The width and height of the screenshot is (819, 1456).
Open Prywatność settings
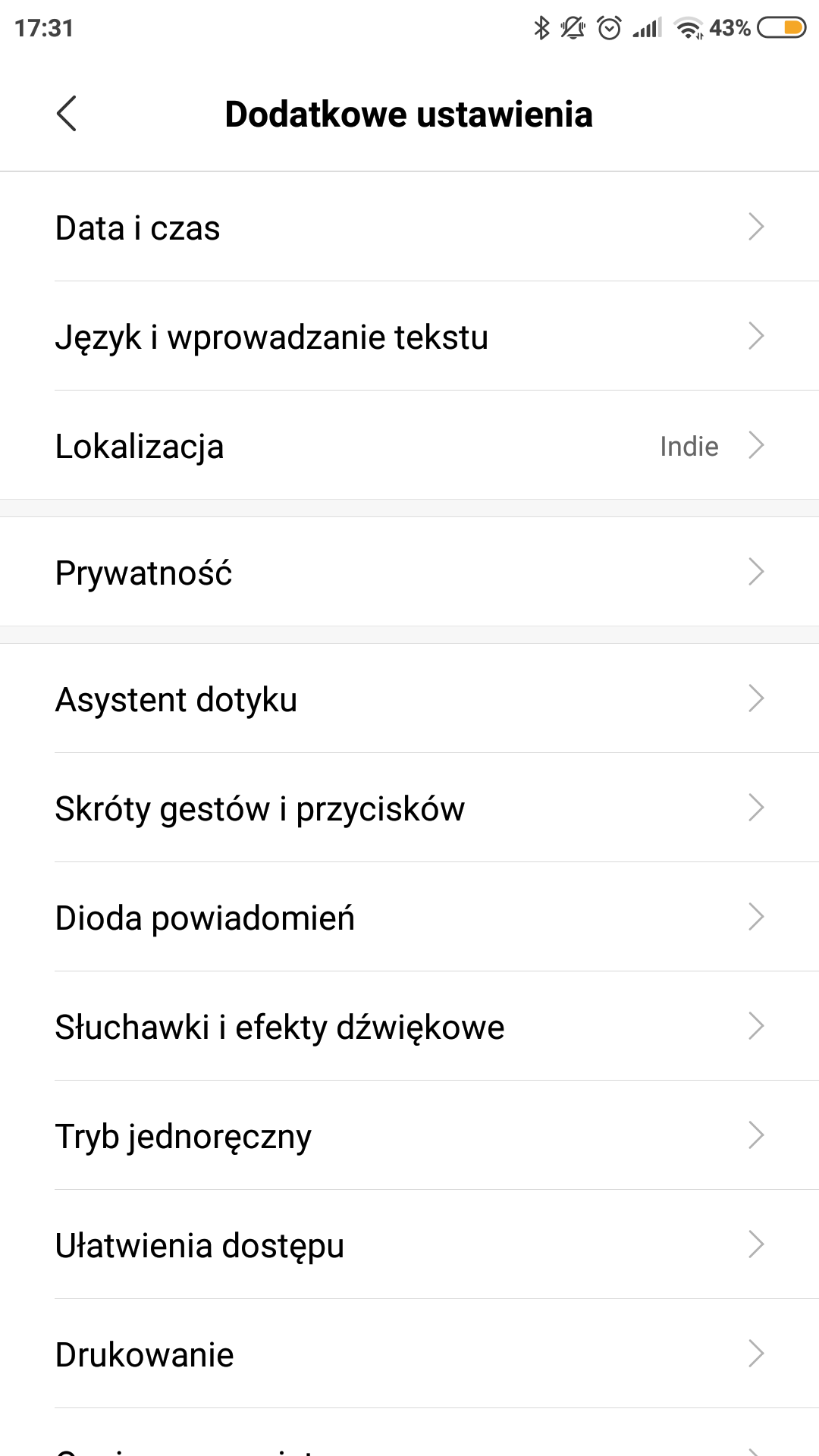pos(409,573)
